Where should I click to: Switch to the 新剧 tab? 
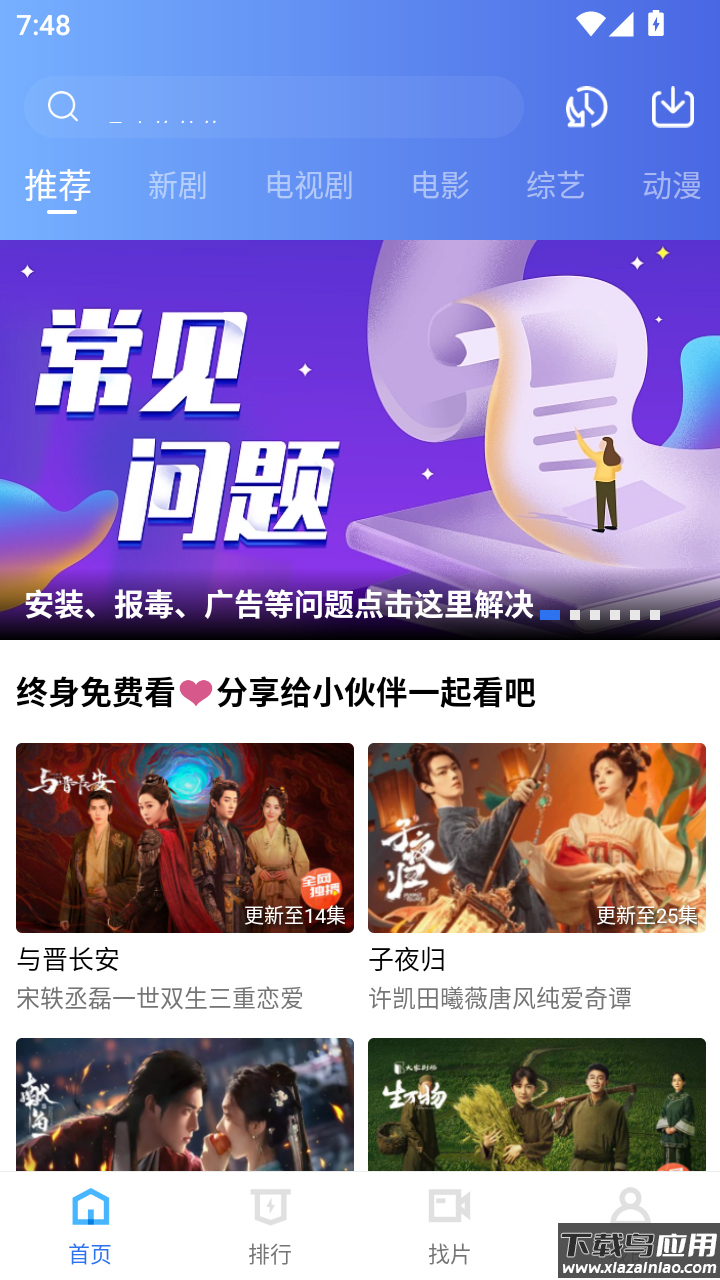[177, 186]
